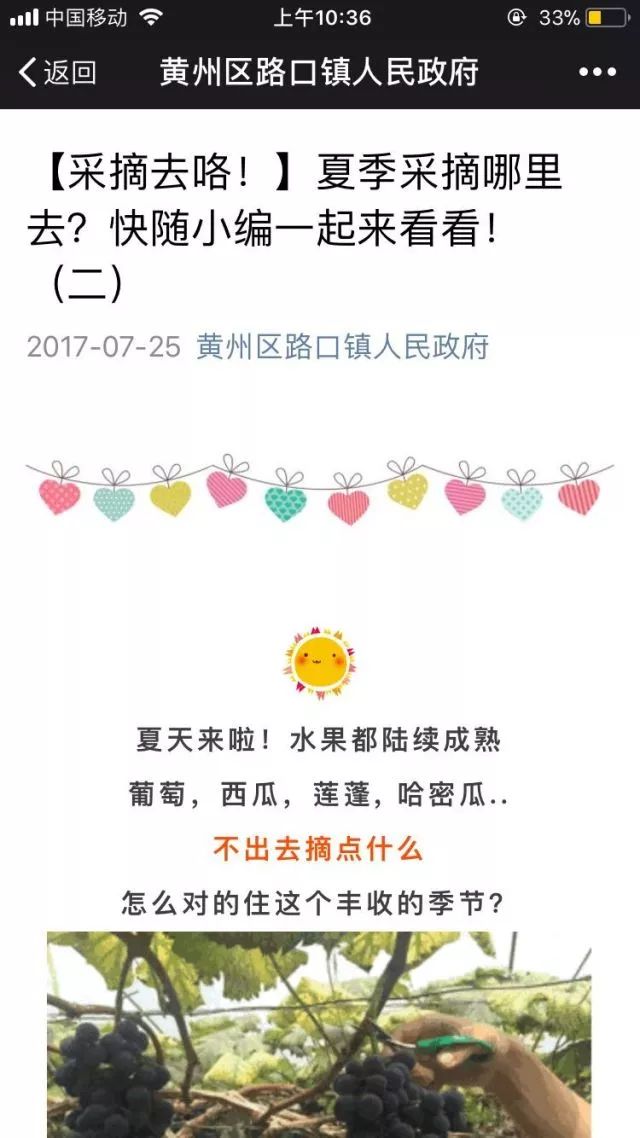Go back with the 返回 button
The width and height of the screenshot is (640, 1138).
pos(58,72)
